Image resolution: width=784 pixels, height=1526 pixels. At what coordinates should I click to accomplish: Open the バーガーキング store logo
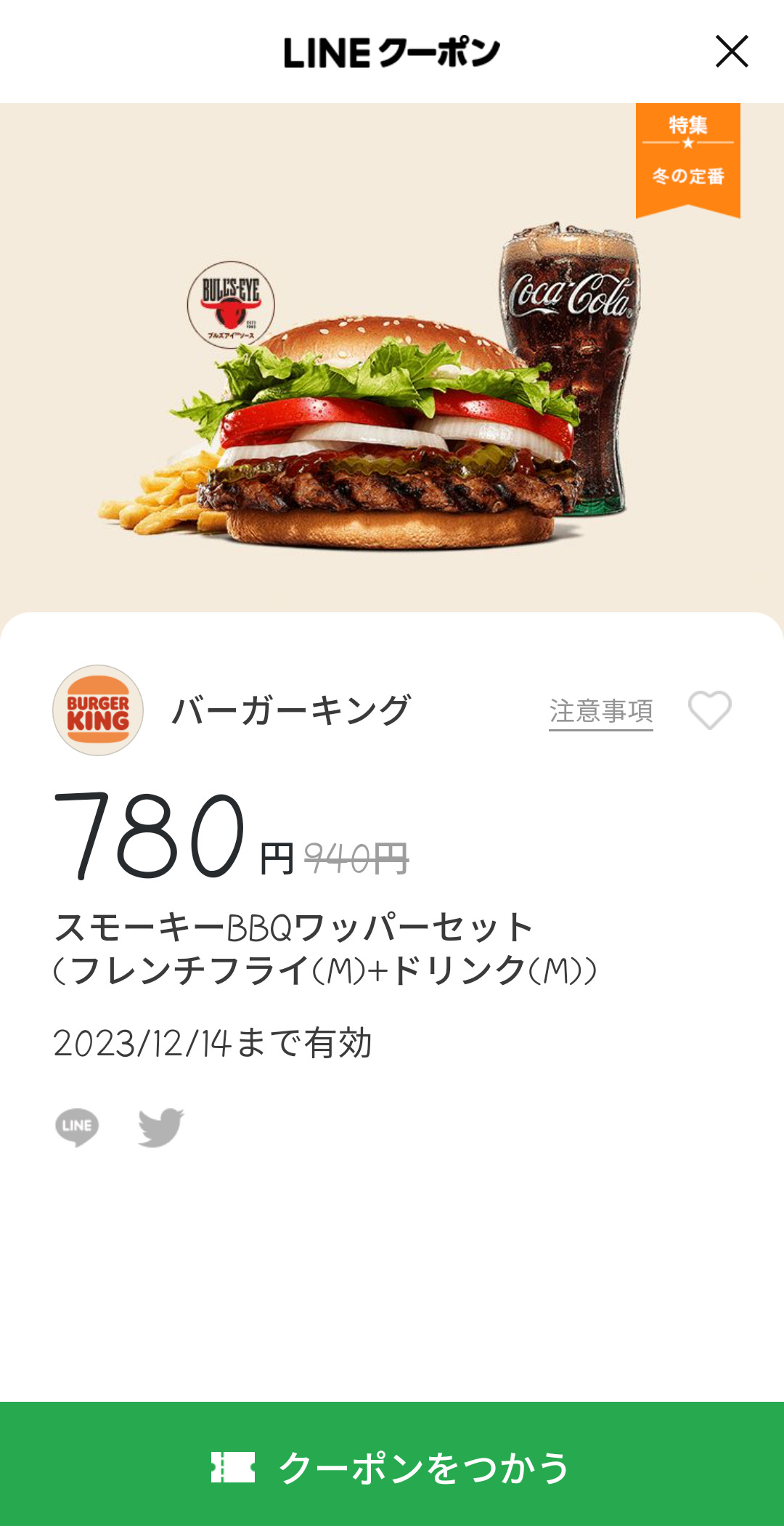[98, 710]
